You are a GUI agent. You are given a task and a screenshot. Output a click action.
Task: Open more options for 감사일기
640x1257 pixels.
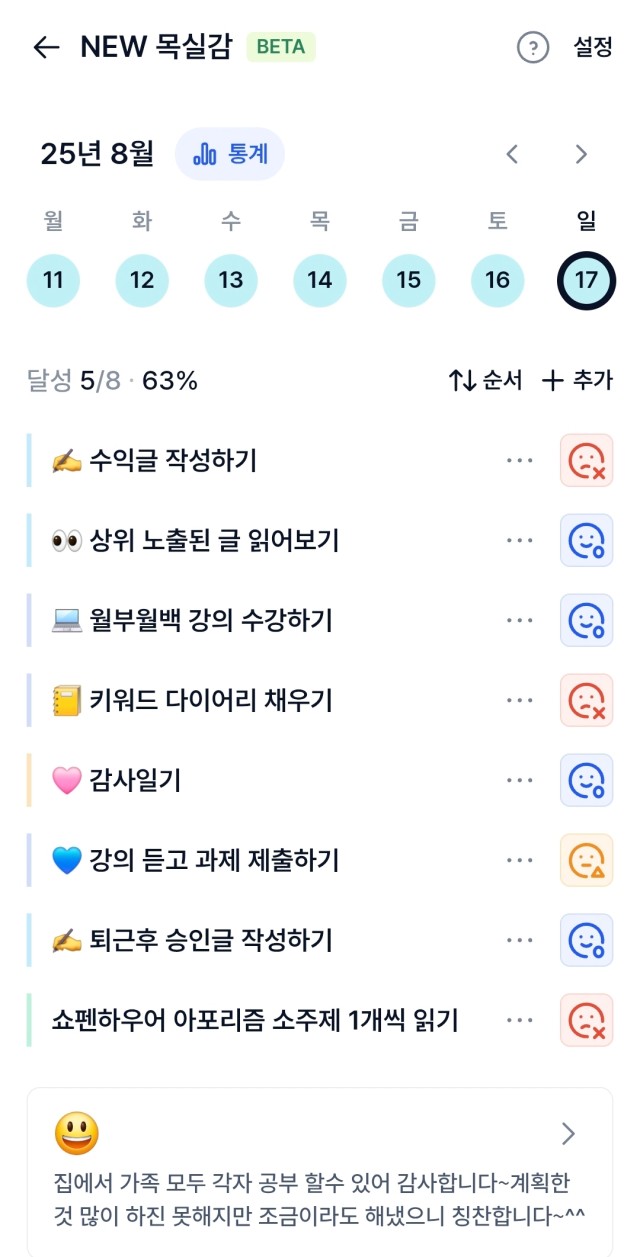click(520, 780)
